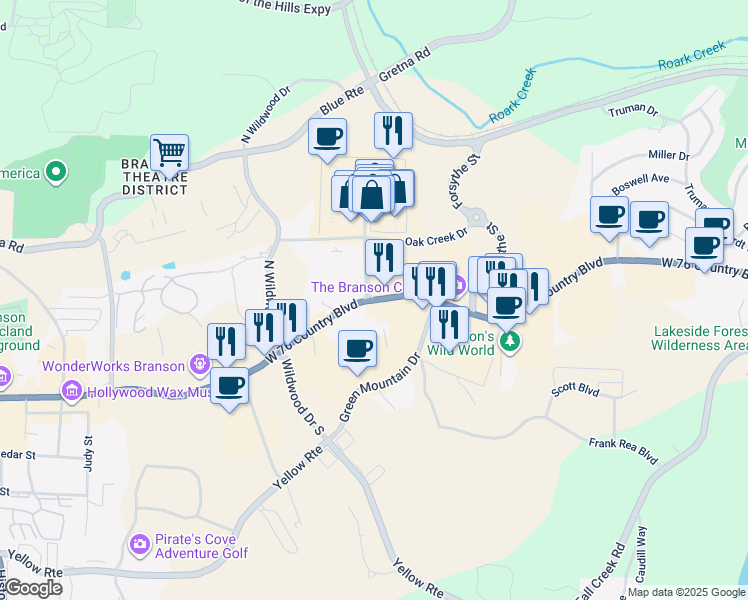
Task: Tap the coffee marker near Hollywood Wax Museum
Action: point(230,385)
